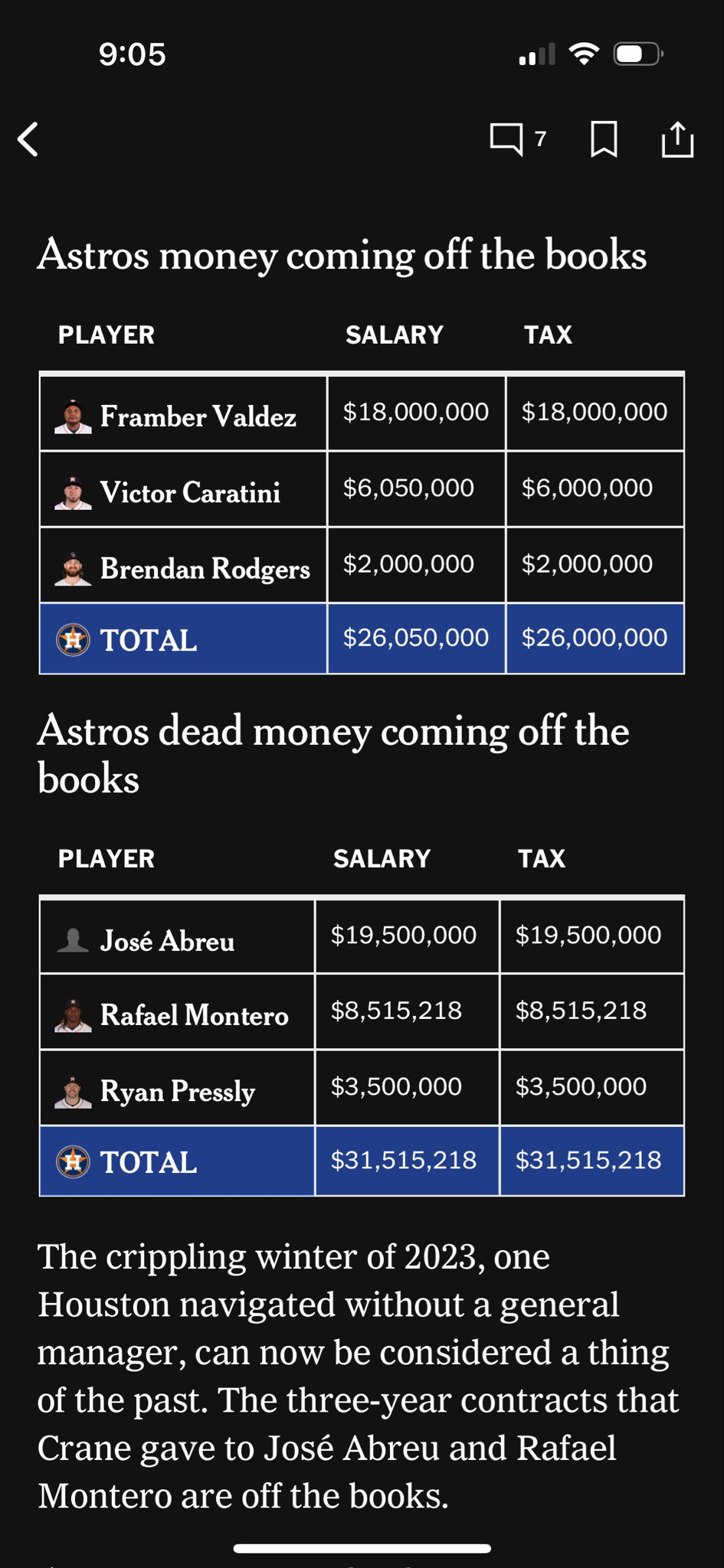Bookmark this Astros article
Screen dimensions: 724x1568
[604, 139]
